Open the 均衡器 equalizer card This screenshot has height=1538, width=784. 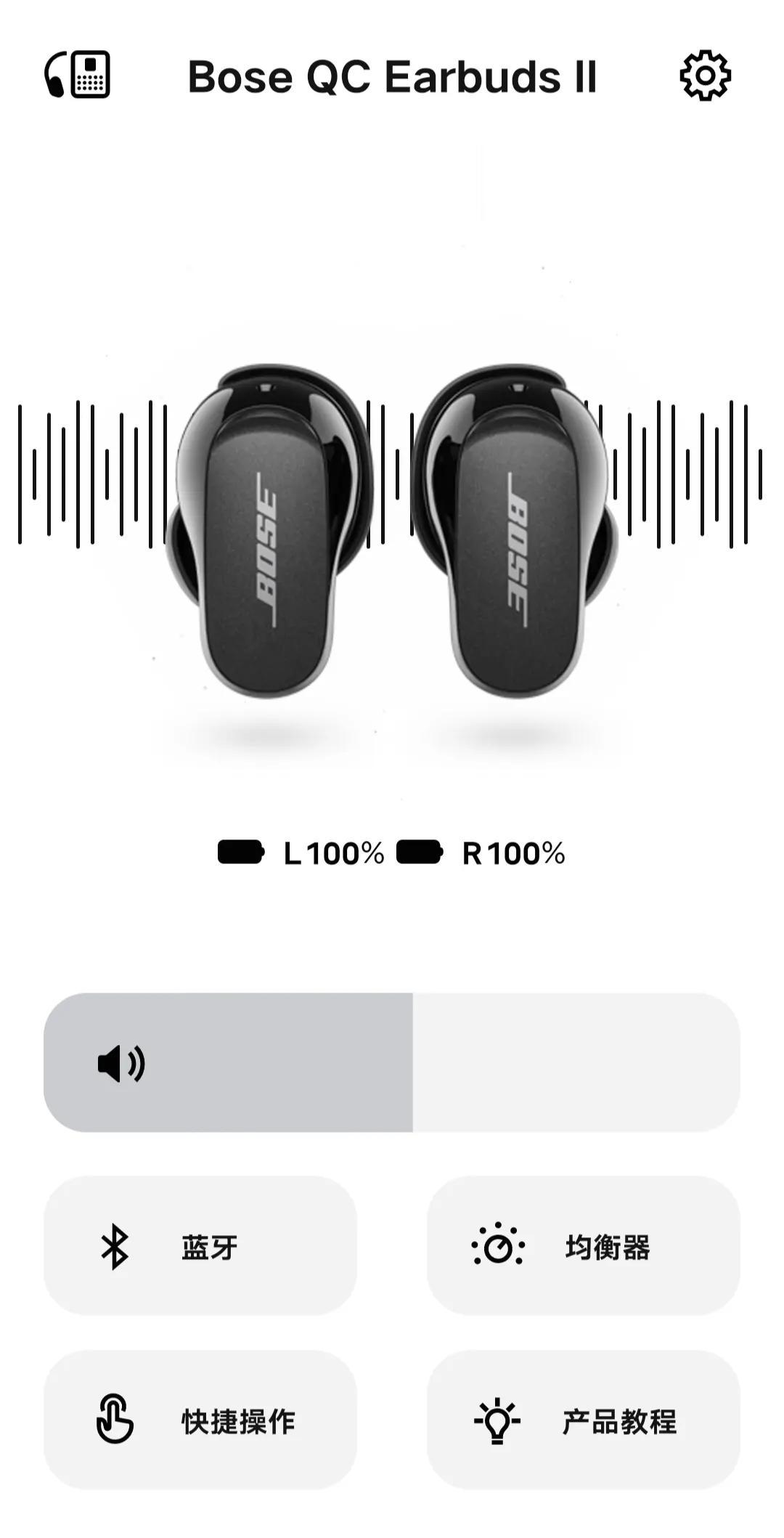pyautogui.click(x=583, y=1246)
